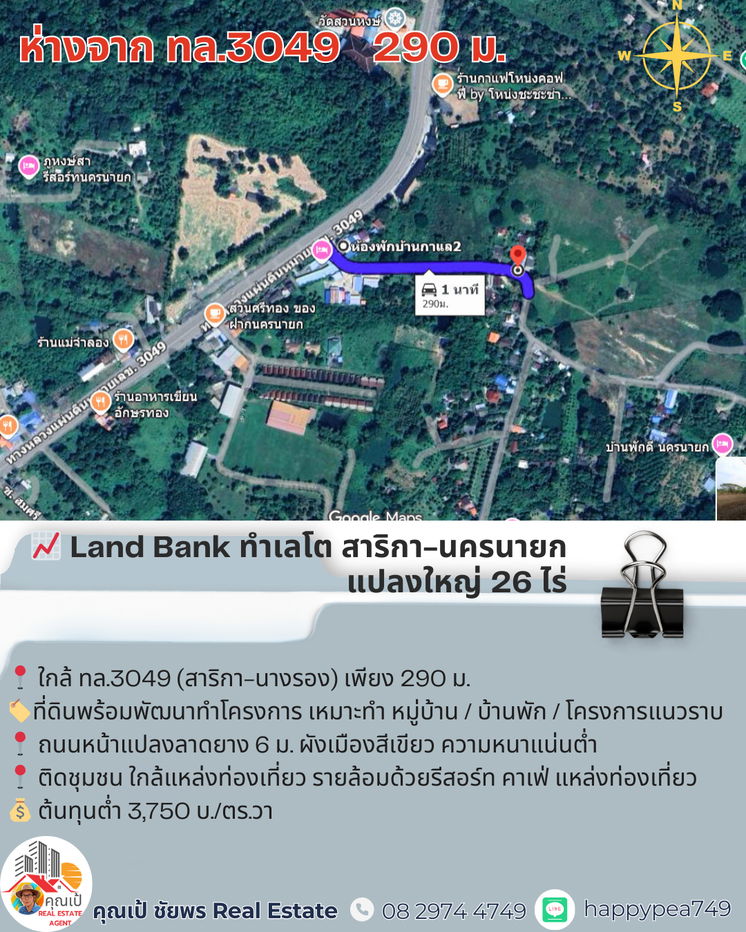Viewport: 746px width, 932px height.
Task: Click the snowflake icon near วัดสวนหงษ์
Action: click(x=397, y=16)
